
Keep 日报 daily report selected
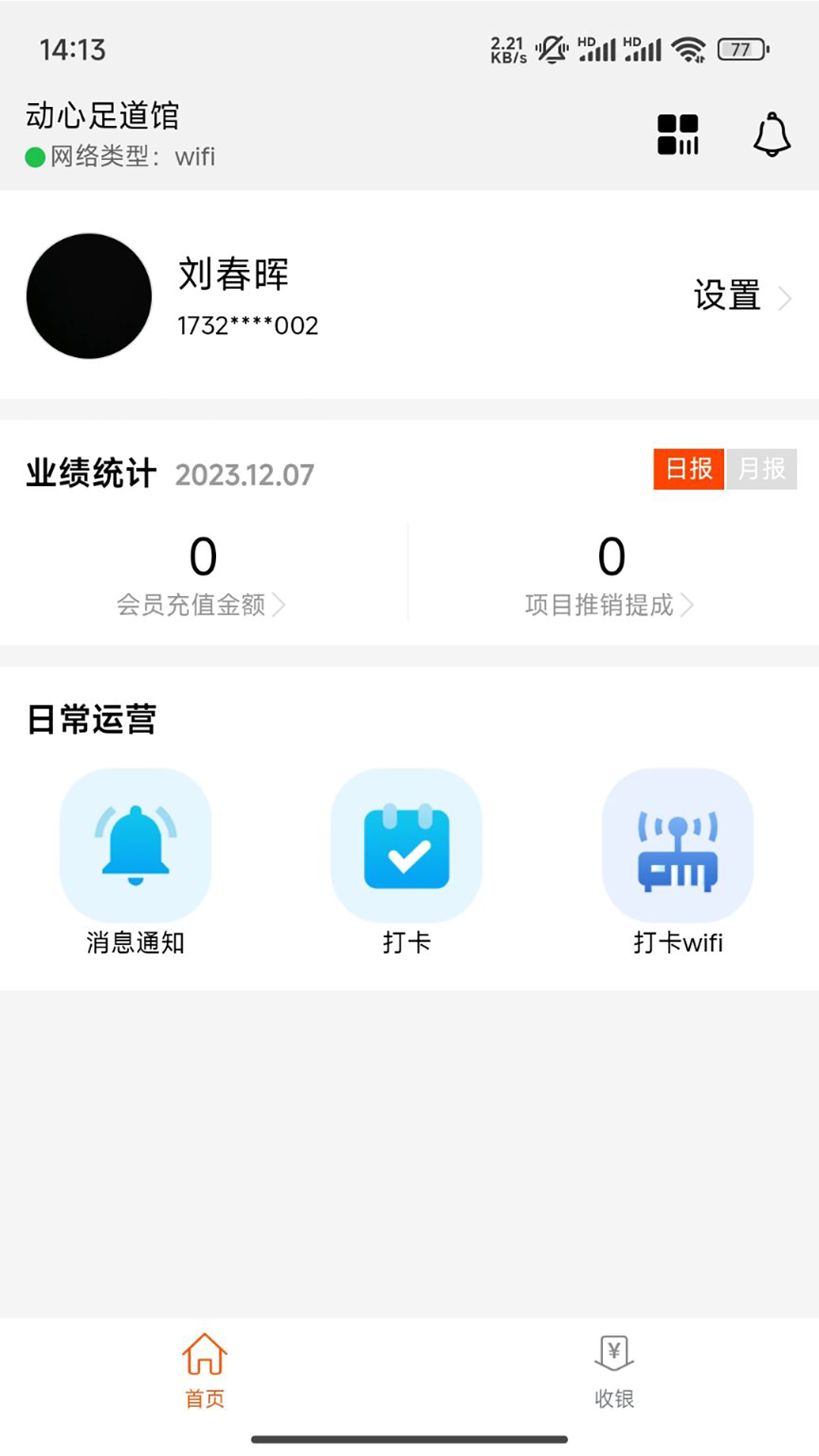point(689,470)
